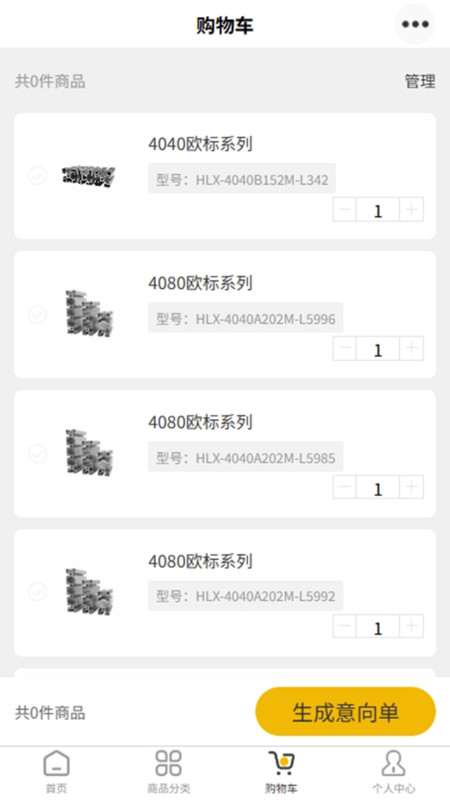Select the checkbox for HLX-4040B152M-L342
The width and height of the screenshot is (450, 800).
tap(37, 176)
